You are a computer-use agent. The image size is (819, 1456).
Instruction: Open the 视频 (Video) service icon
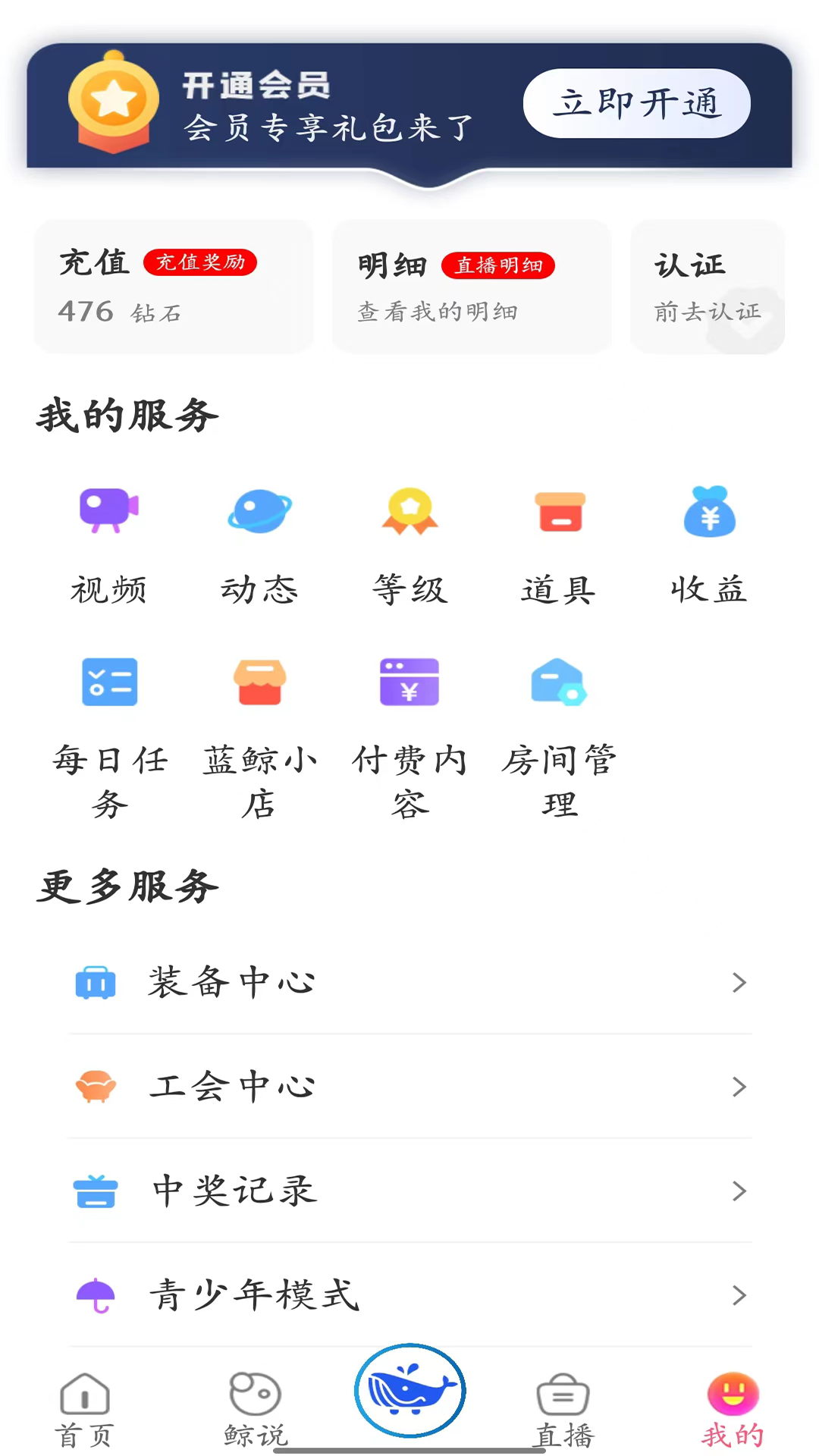click(x=109, y=513)
